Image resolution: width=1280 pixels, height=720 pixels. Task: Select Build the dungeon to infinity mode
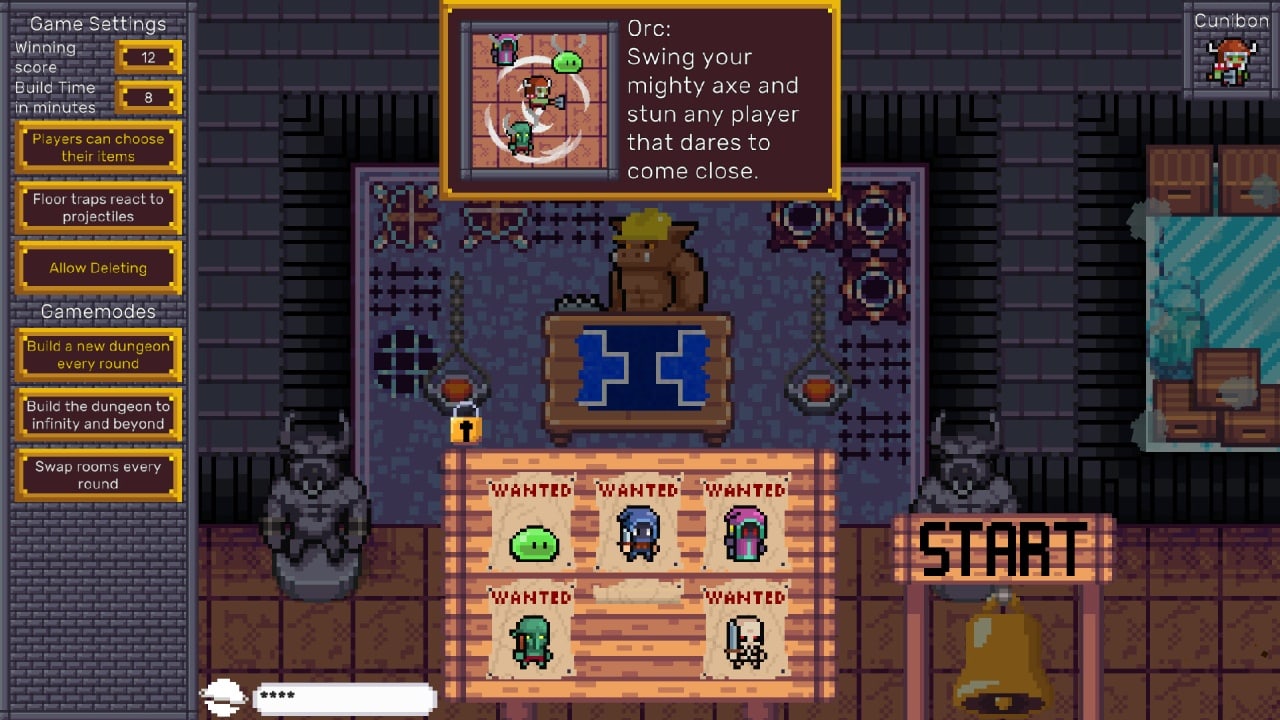(x=98, y=415)
